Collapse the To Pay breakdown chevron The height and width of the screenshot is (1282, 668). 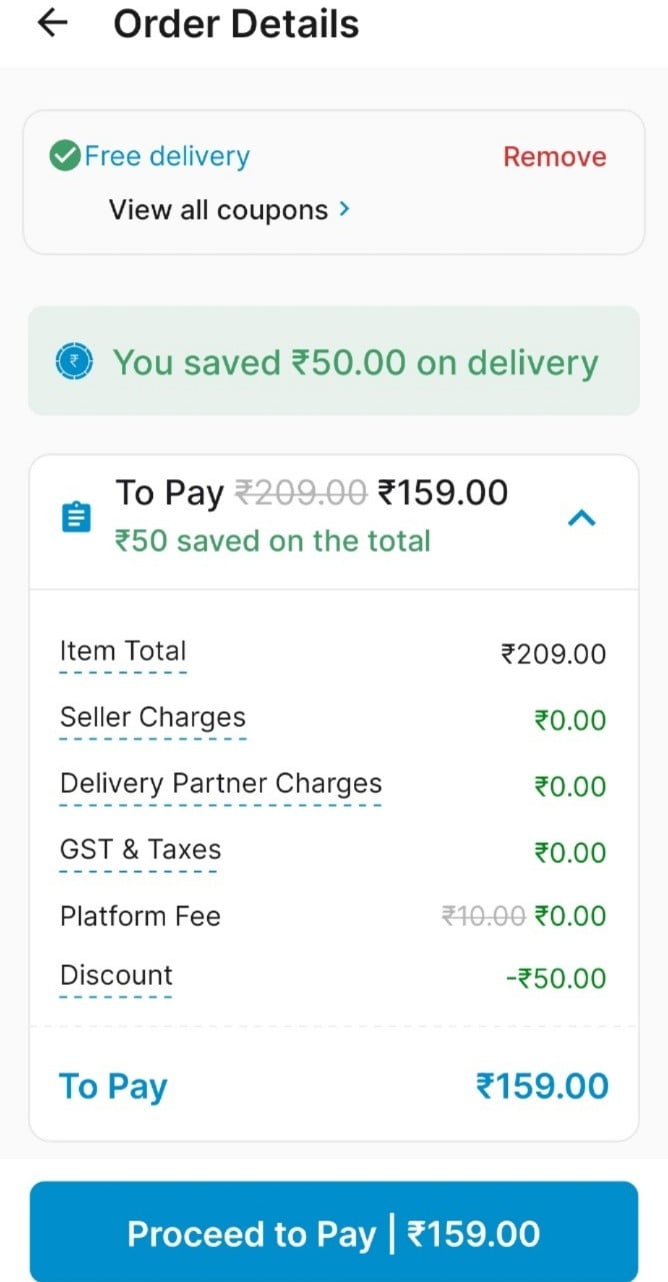pos(582,518)
